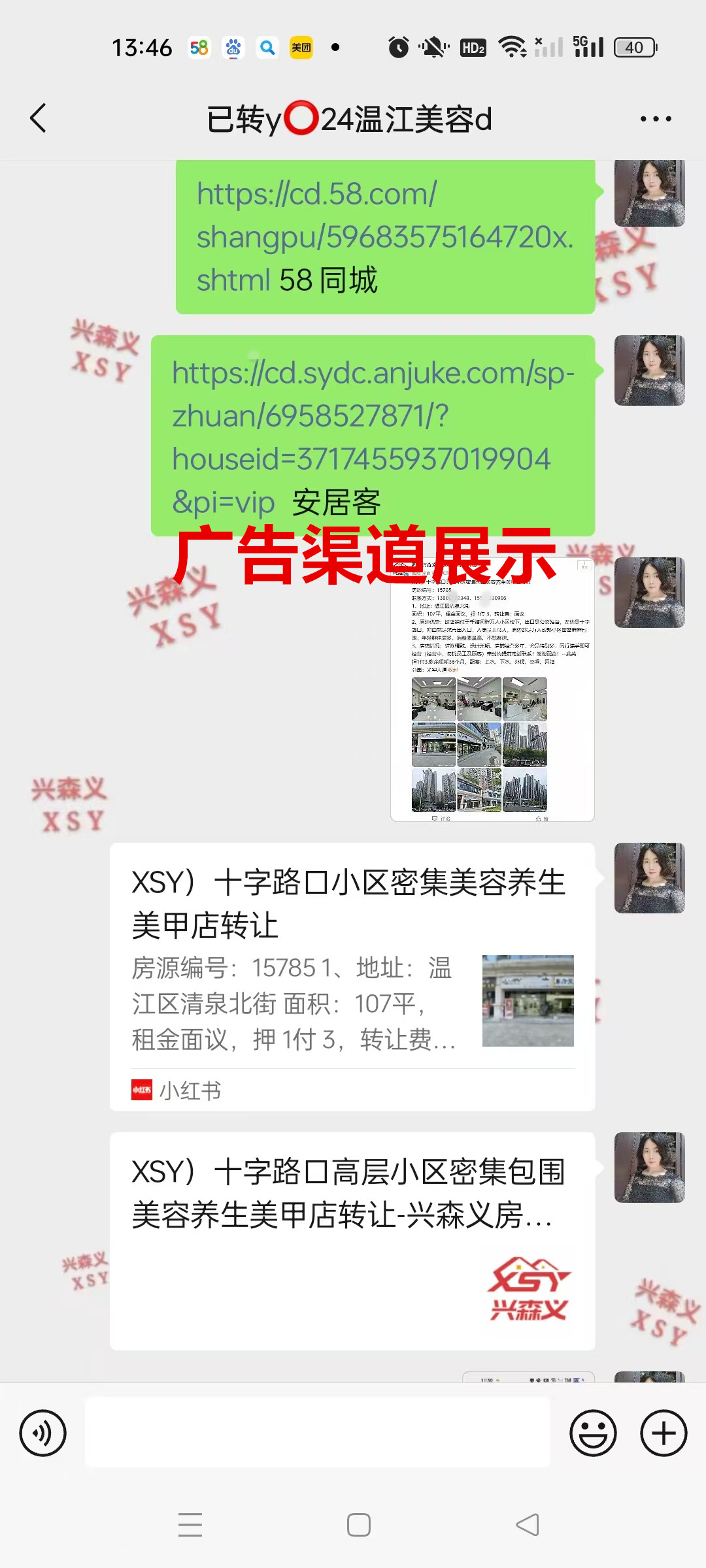706x1568 pixels.
Task: Tap the system home button
Action: tap(358, 1525)
